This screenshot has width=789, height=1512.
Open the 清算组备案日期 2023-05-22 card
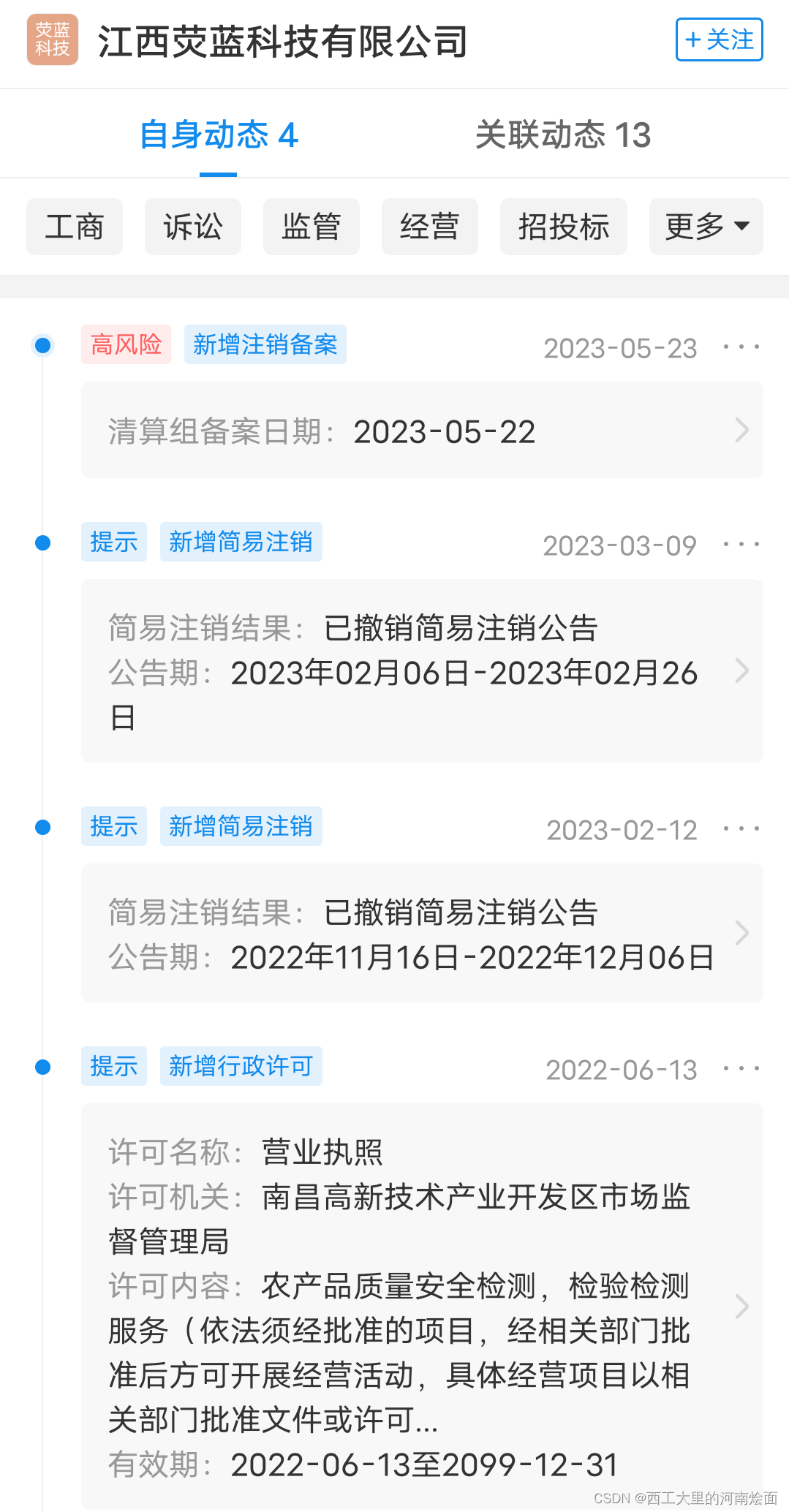[x=422, y=431]
